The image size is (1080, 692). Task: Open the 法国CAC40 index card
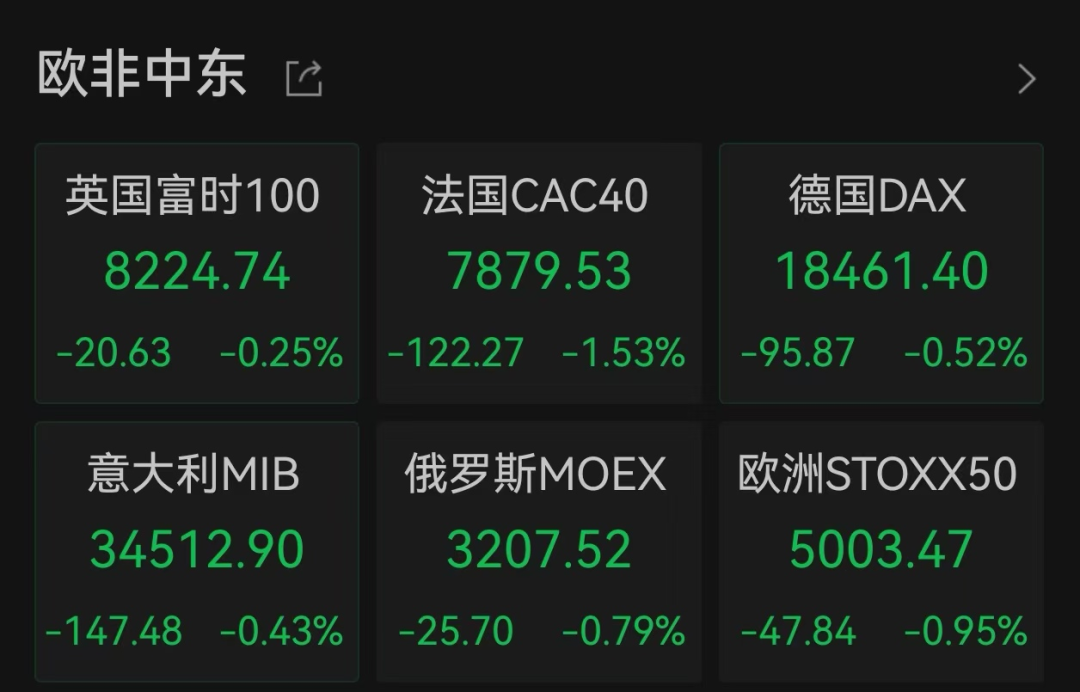pyautogui.click(x=539, y=273)
